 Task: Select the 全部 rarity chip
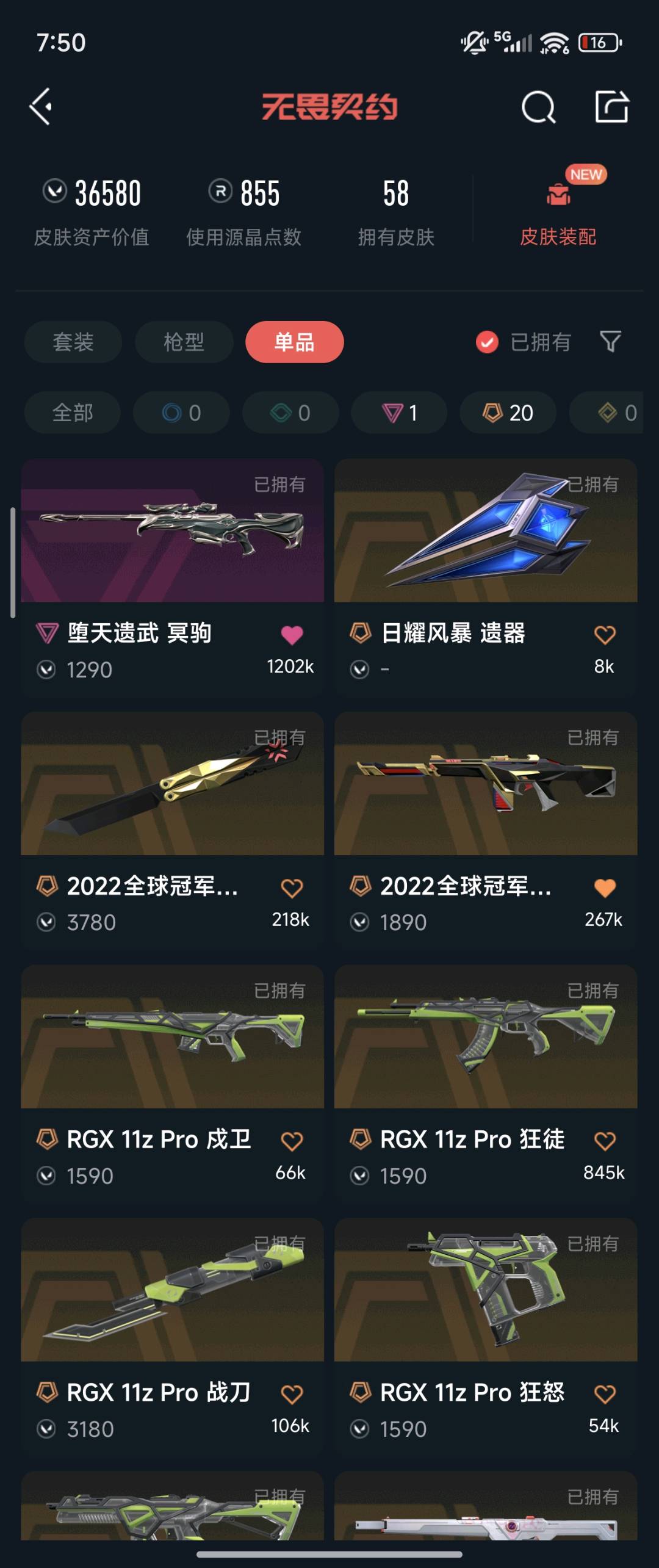coord(73,413)
